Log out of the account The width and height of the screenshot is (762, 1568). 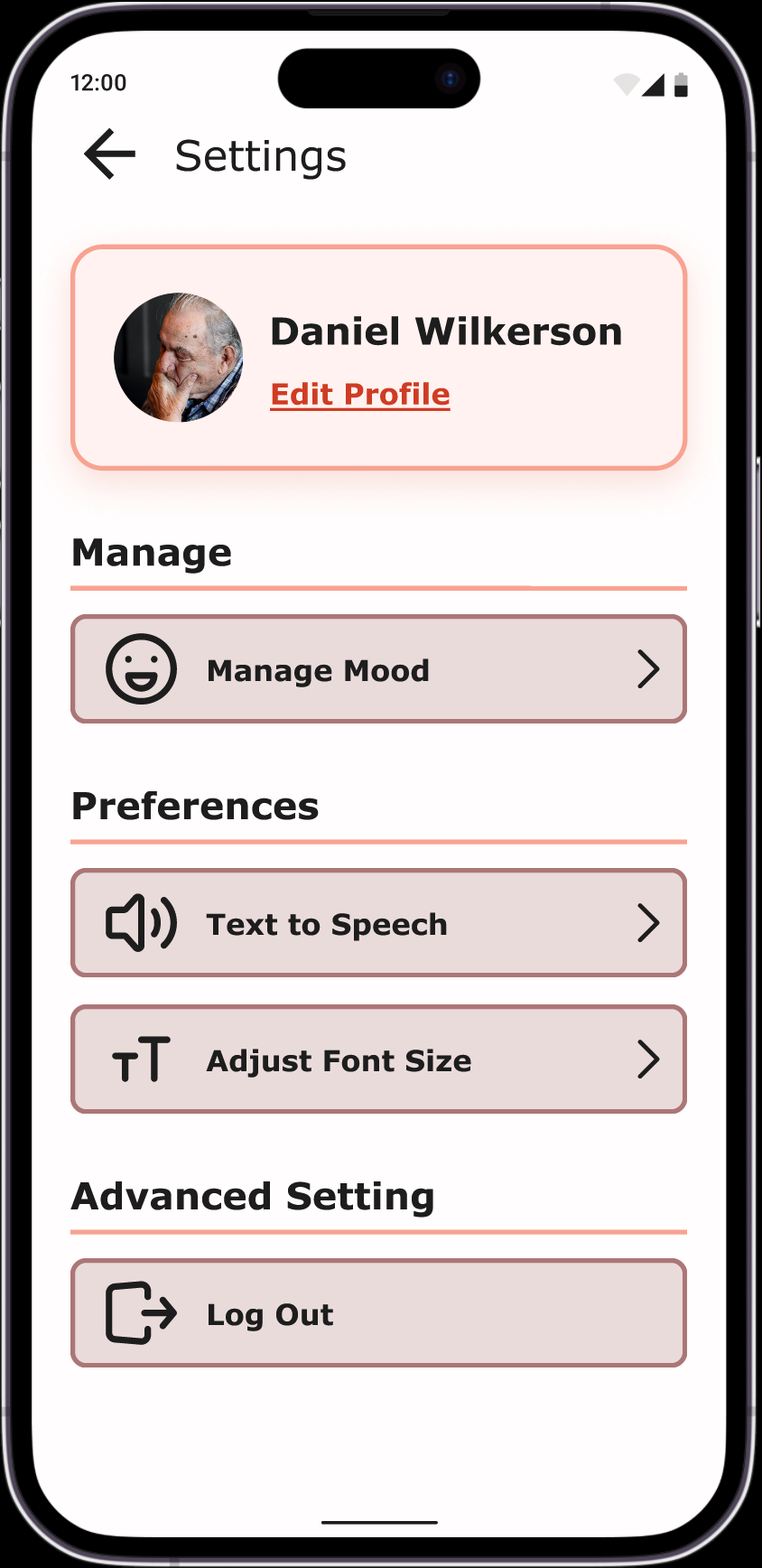pyautogui.click(x=378, y=1313)
